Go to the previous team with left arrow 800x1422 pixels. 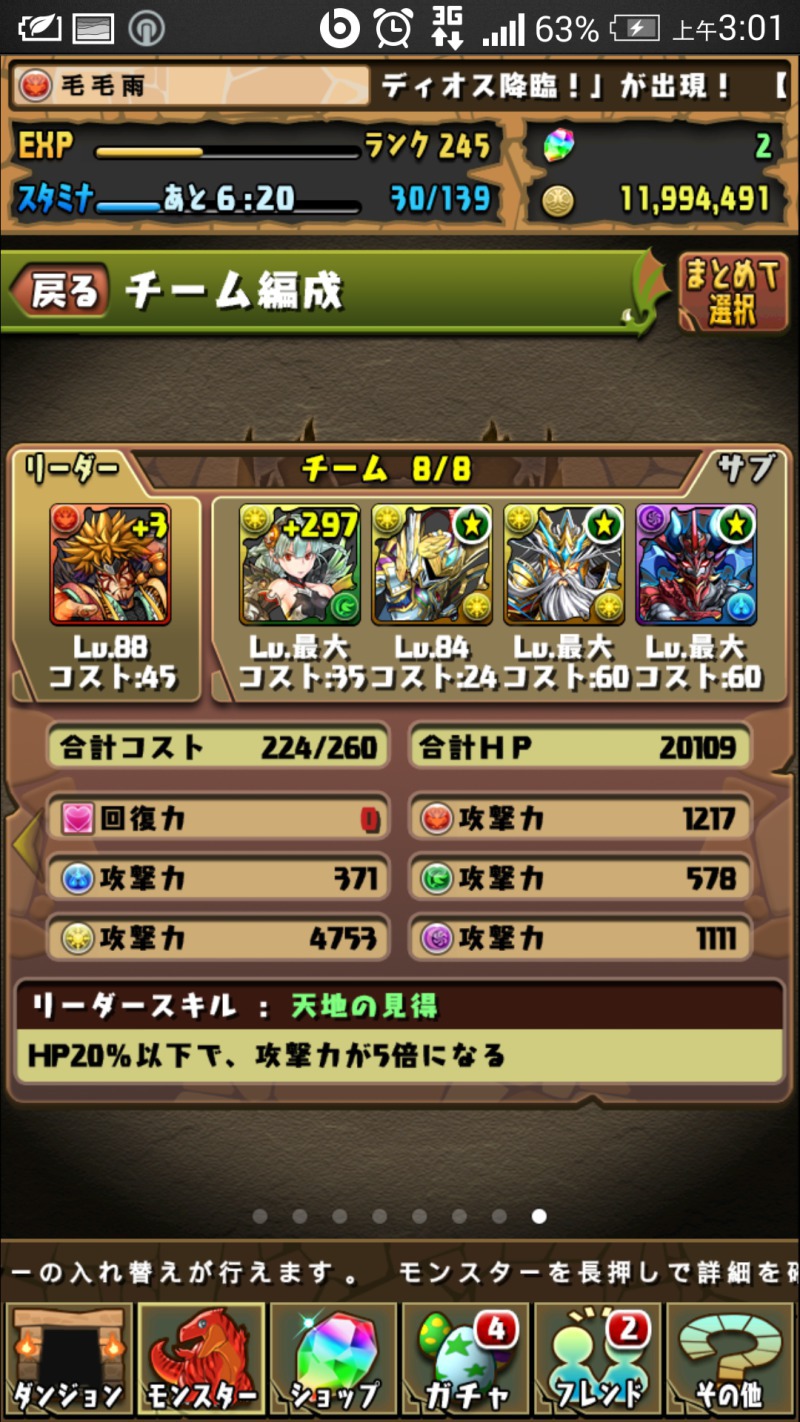click(22, 842)
